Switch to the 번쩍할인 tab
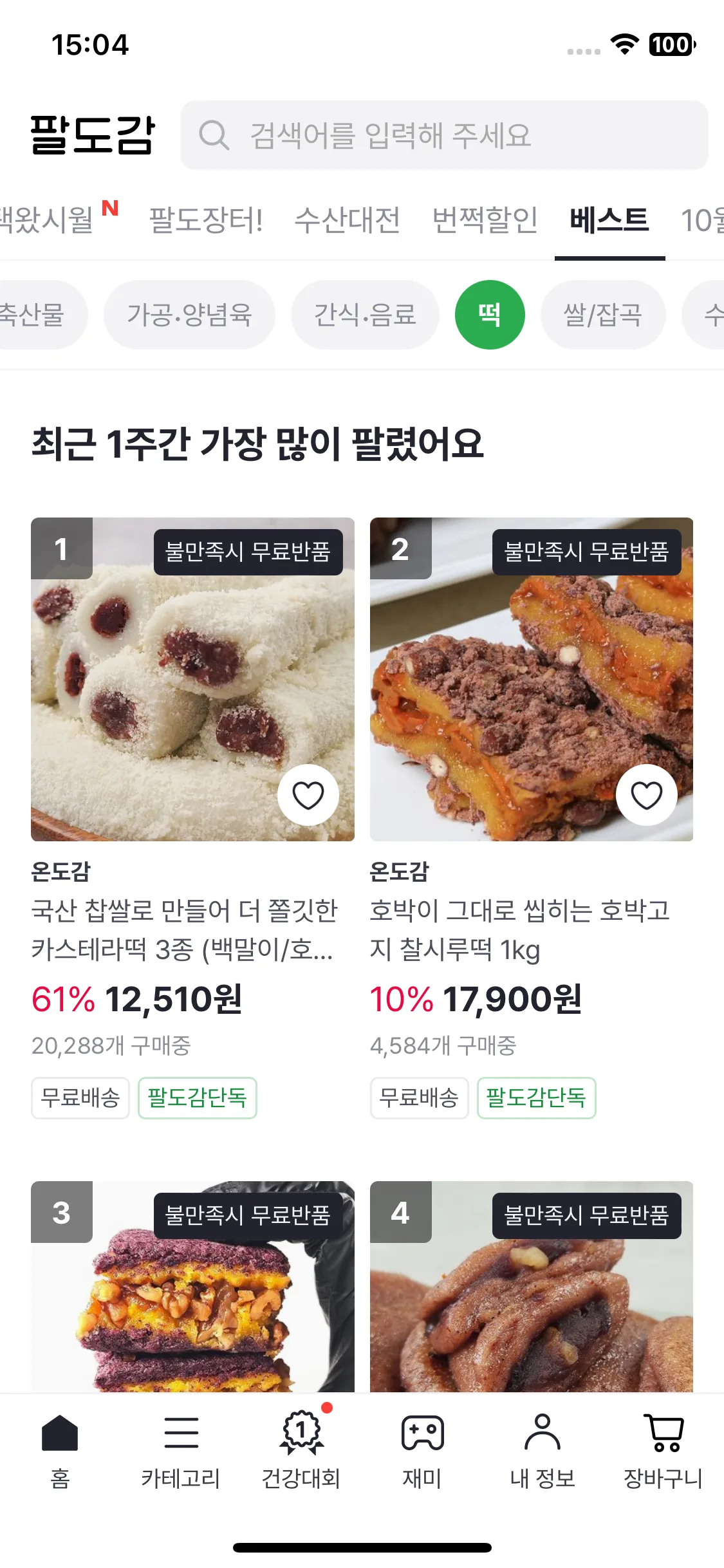 [485, 220]
